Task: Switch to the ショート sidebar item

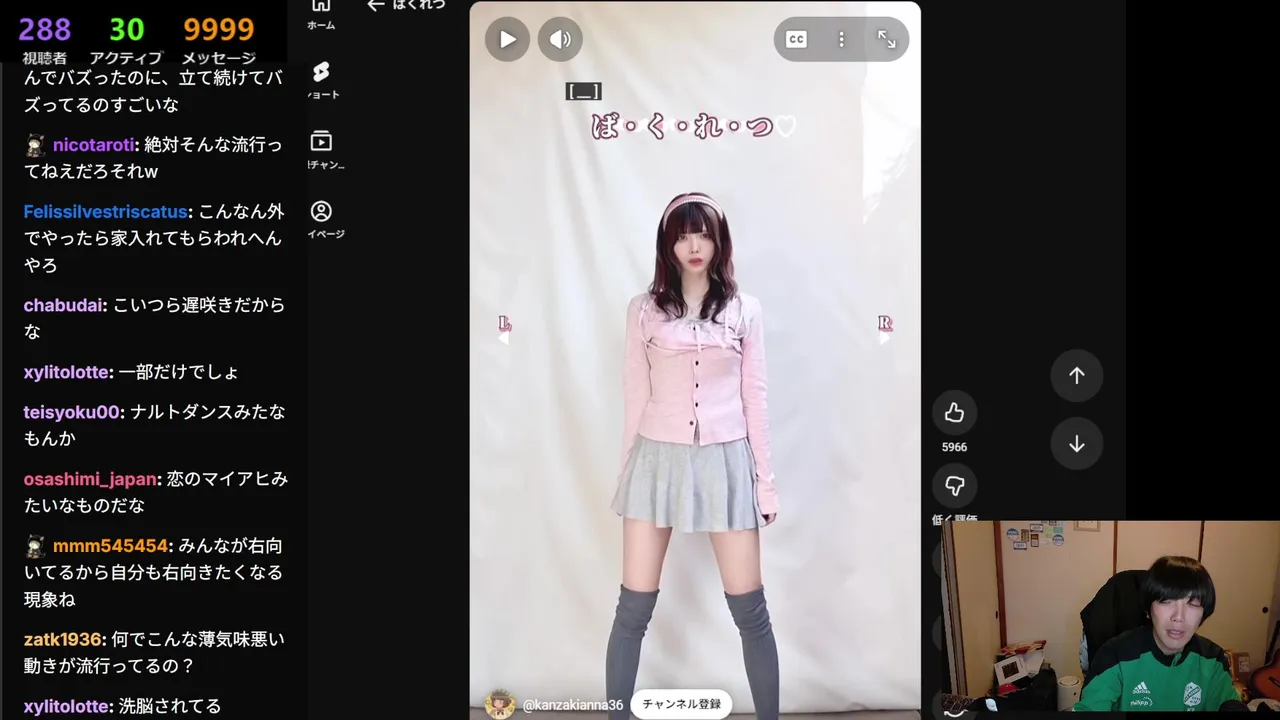Action: pos(321,80)
